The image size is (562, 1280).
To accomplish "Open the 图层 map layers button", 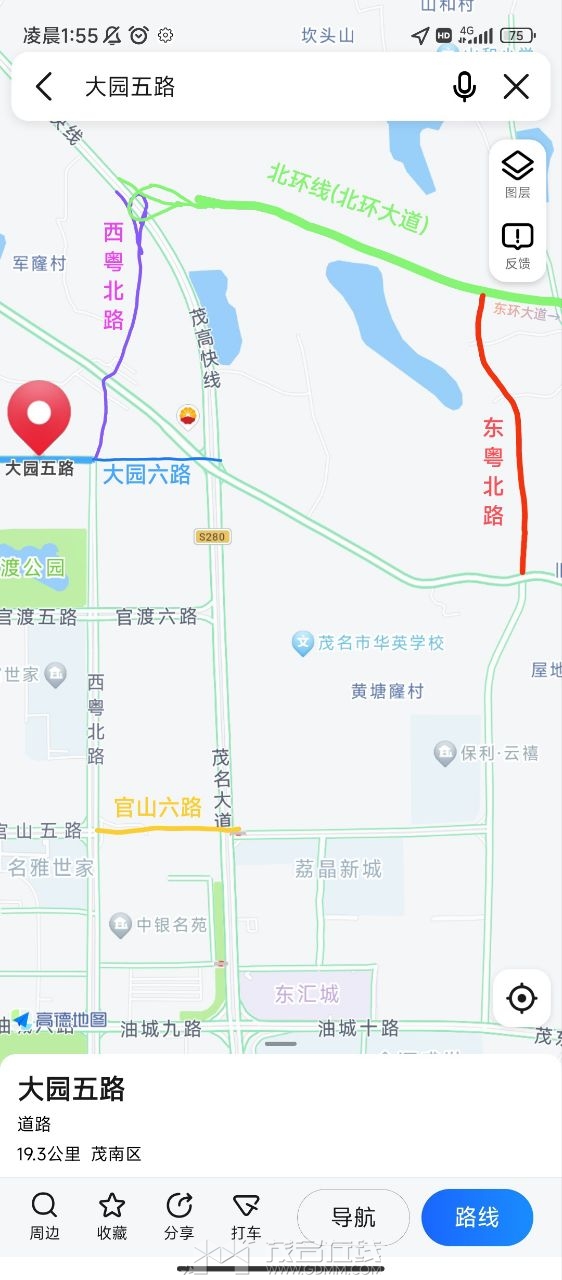I will pos(517,175).
